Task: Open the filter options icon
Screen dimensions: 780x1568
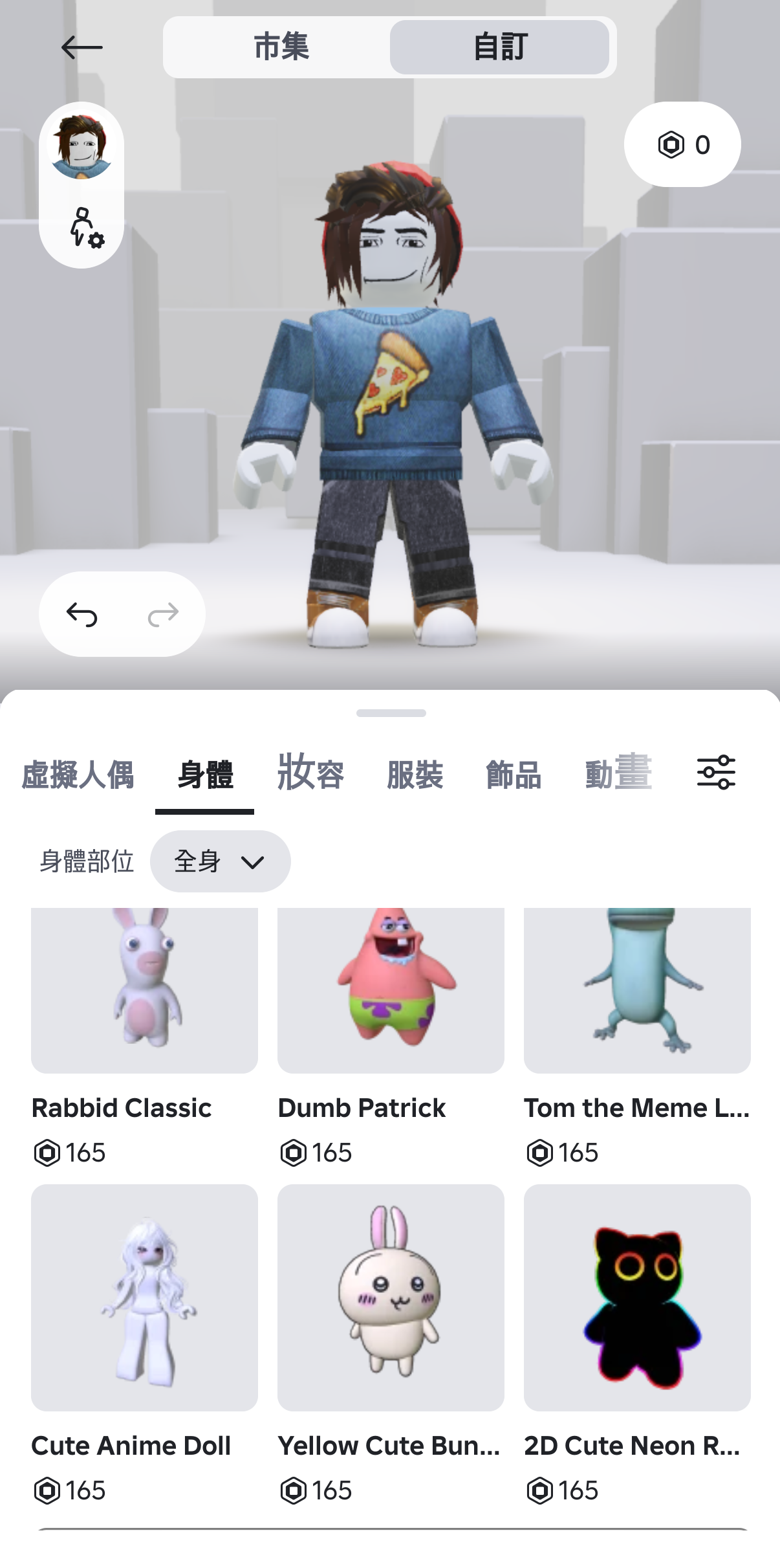Action: 715,773
